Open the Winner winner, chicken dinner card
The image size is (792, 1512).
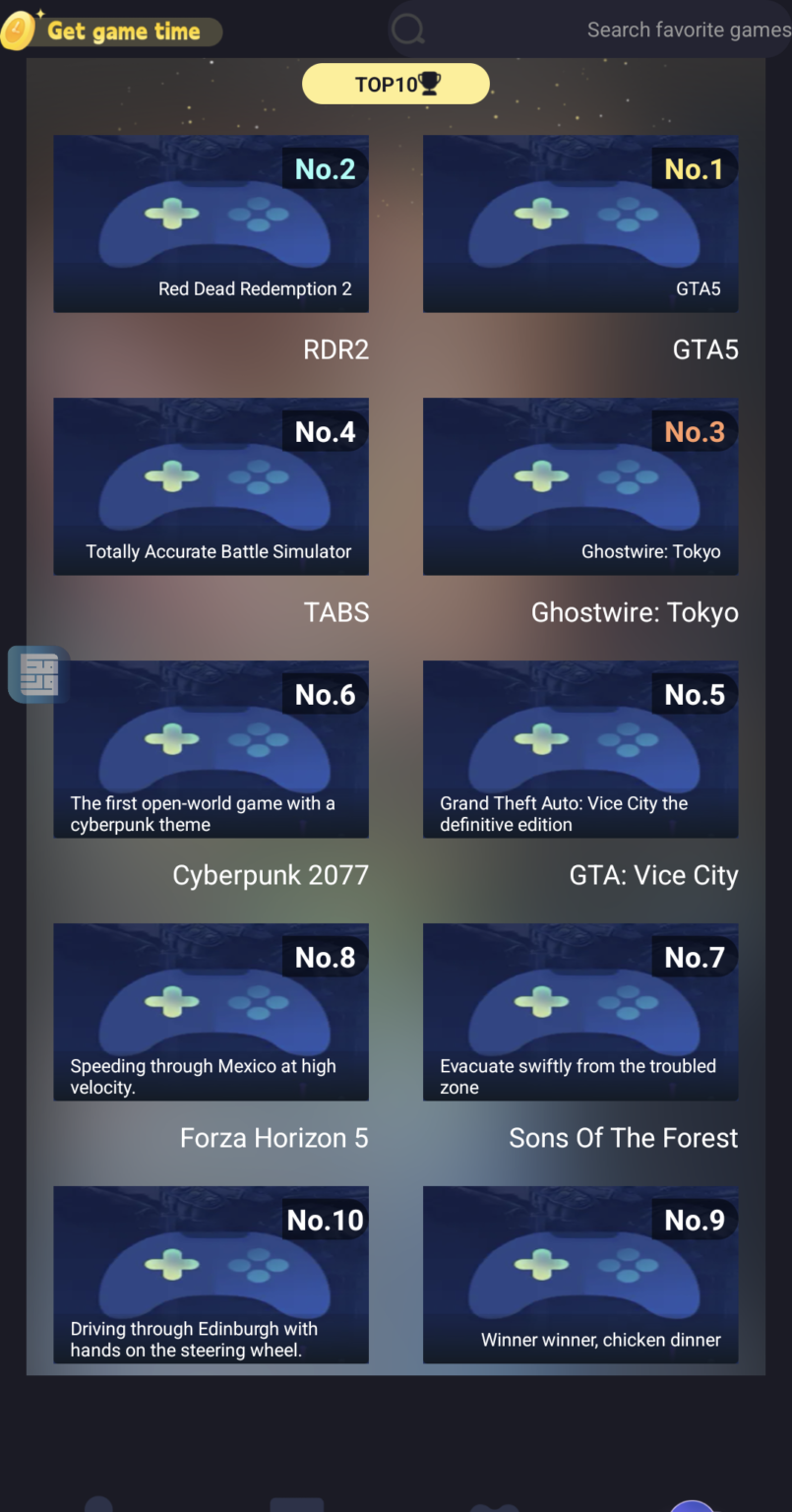580,1275
